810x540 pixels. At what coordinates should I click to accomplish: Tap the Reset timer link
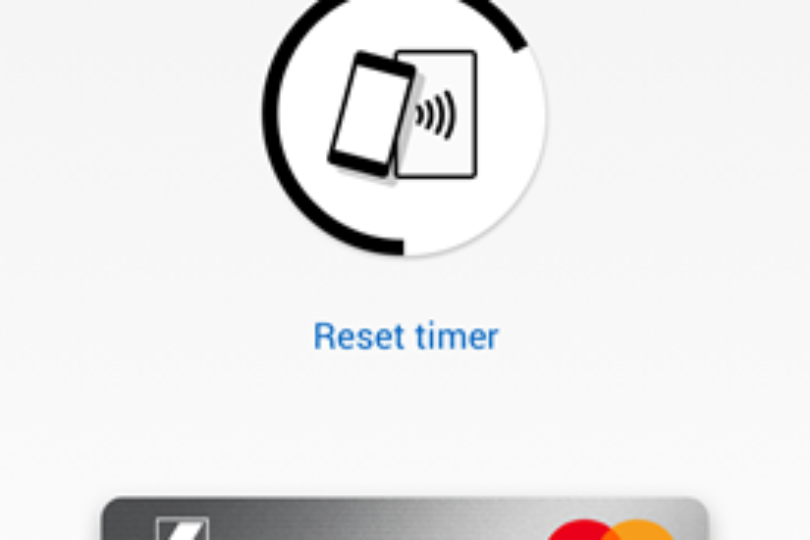[405, 336]
